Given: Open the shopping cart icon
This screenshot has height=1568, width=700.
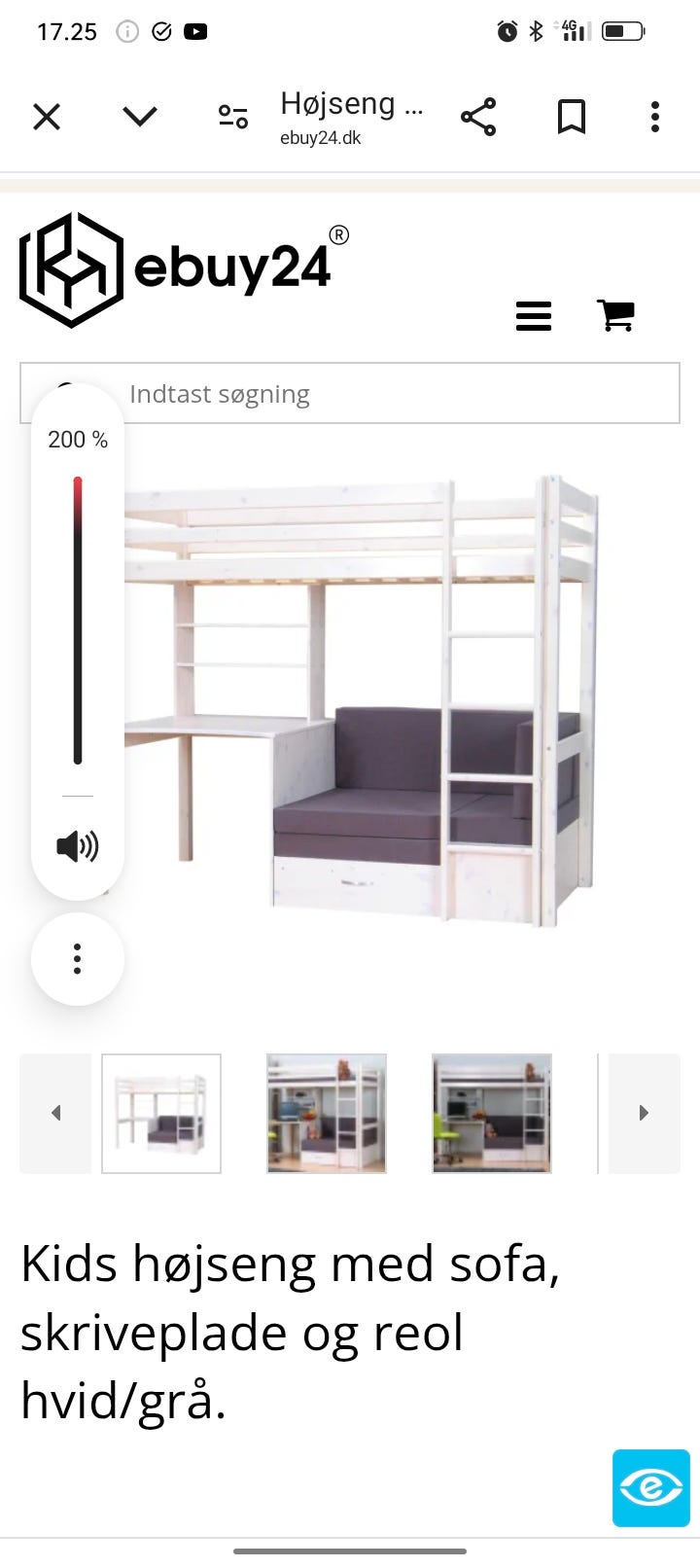Looking at the screenshot, I should tap(615, 315).
